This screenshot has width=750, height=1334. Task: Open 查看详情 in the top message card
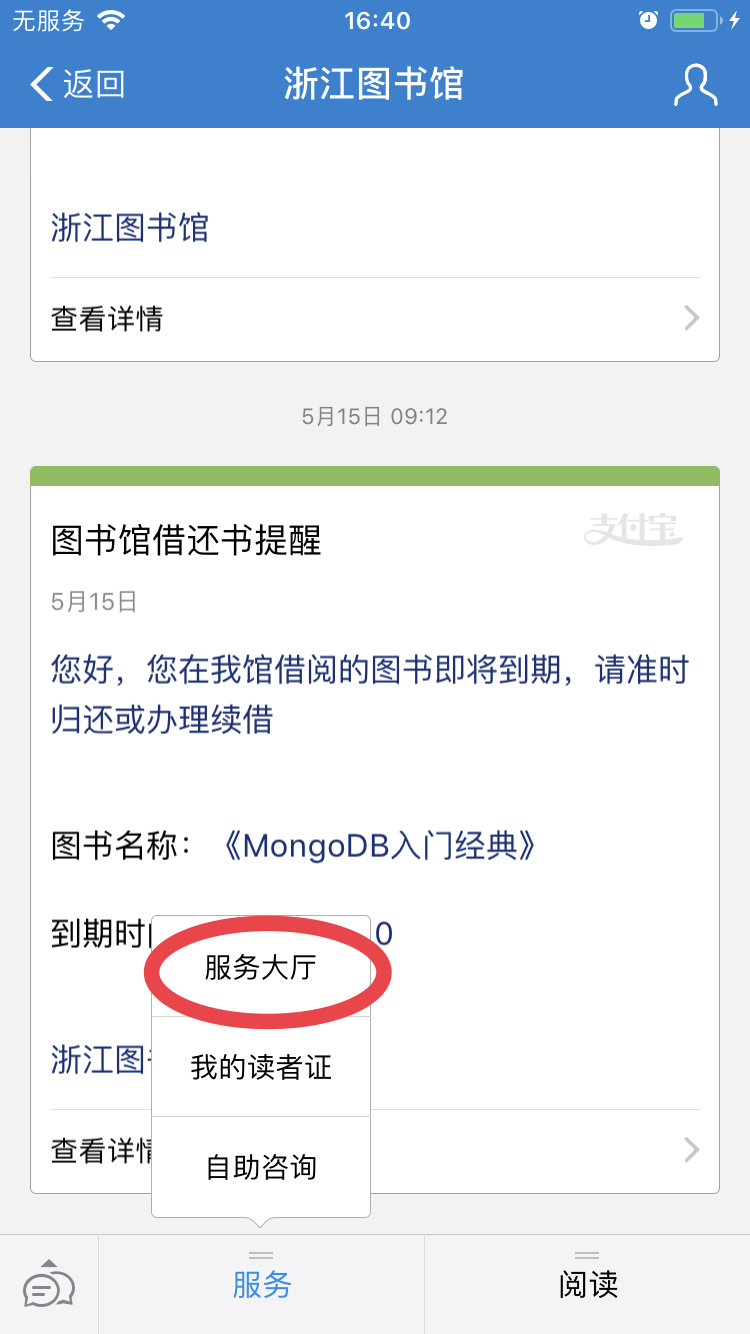pyautogui.click(x=374, y=319)
